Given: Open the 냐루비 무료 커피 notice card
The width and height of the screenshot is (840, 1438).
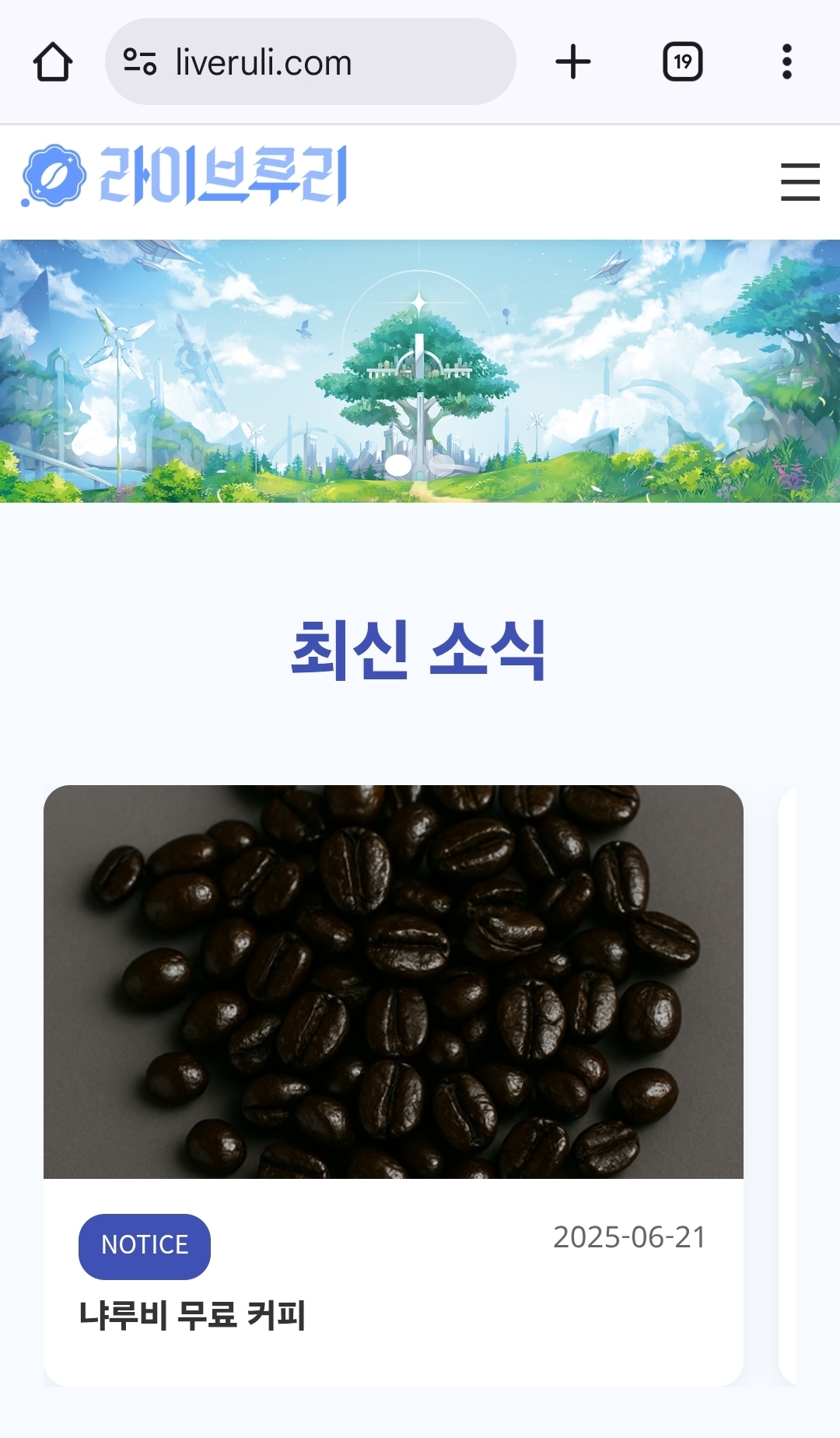Looking at the screenshot, I should pyautogui.click(x=394, y=1086).
